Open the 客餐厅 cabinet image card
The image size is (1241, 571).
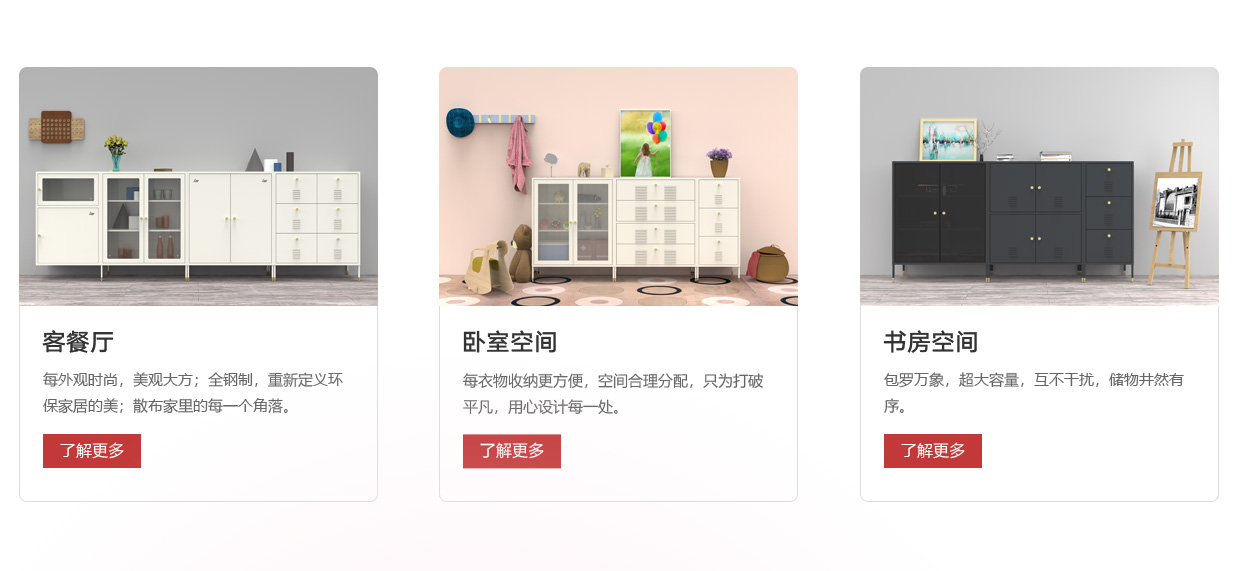[198, 186]
